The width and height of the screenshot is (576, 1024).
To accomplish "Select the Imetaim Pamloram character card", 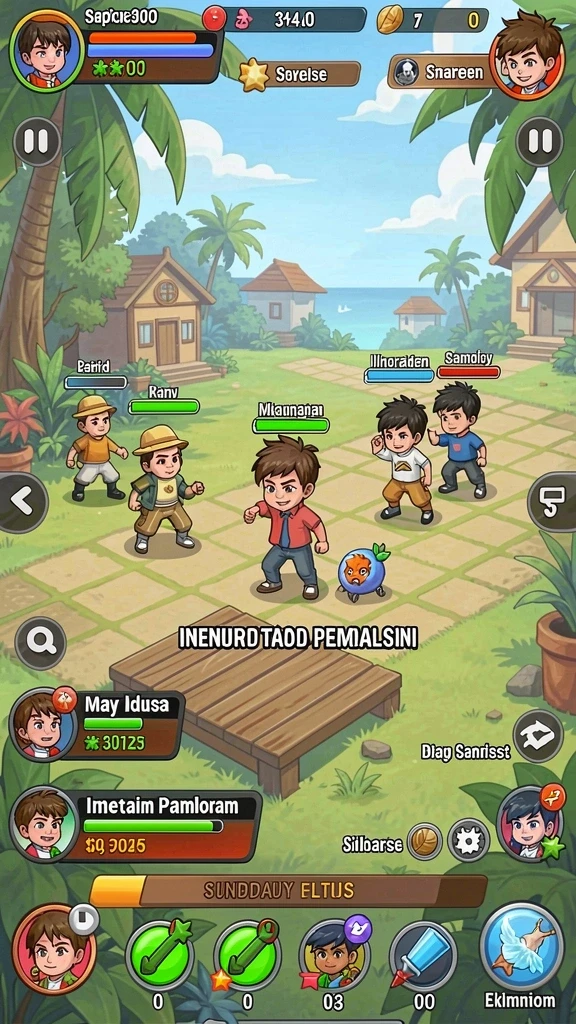I will [x=135, y=825].
